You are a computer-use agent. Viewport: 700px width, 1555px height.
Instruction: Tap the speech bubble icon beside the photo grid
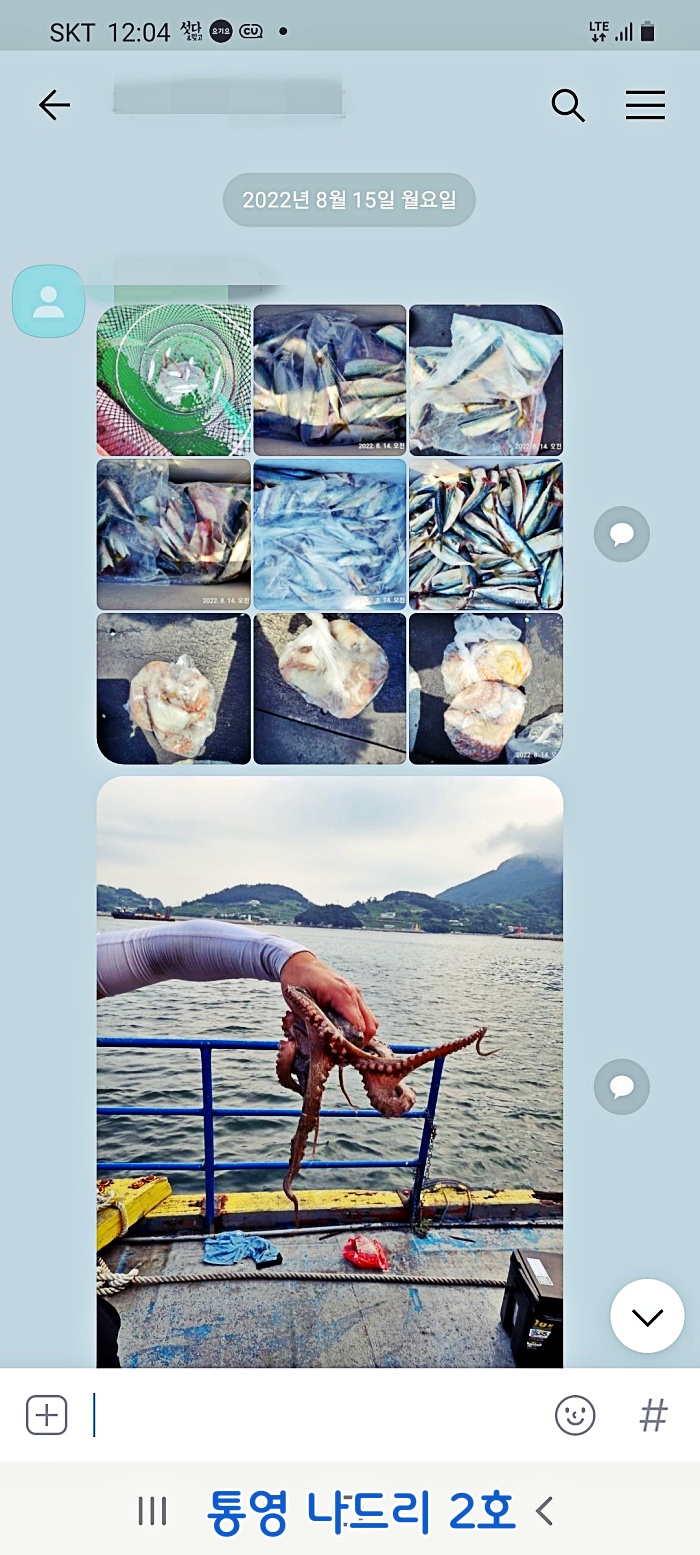tap(622, 534)
